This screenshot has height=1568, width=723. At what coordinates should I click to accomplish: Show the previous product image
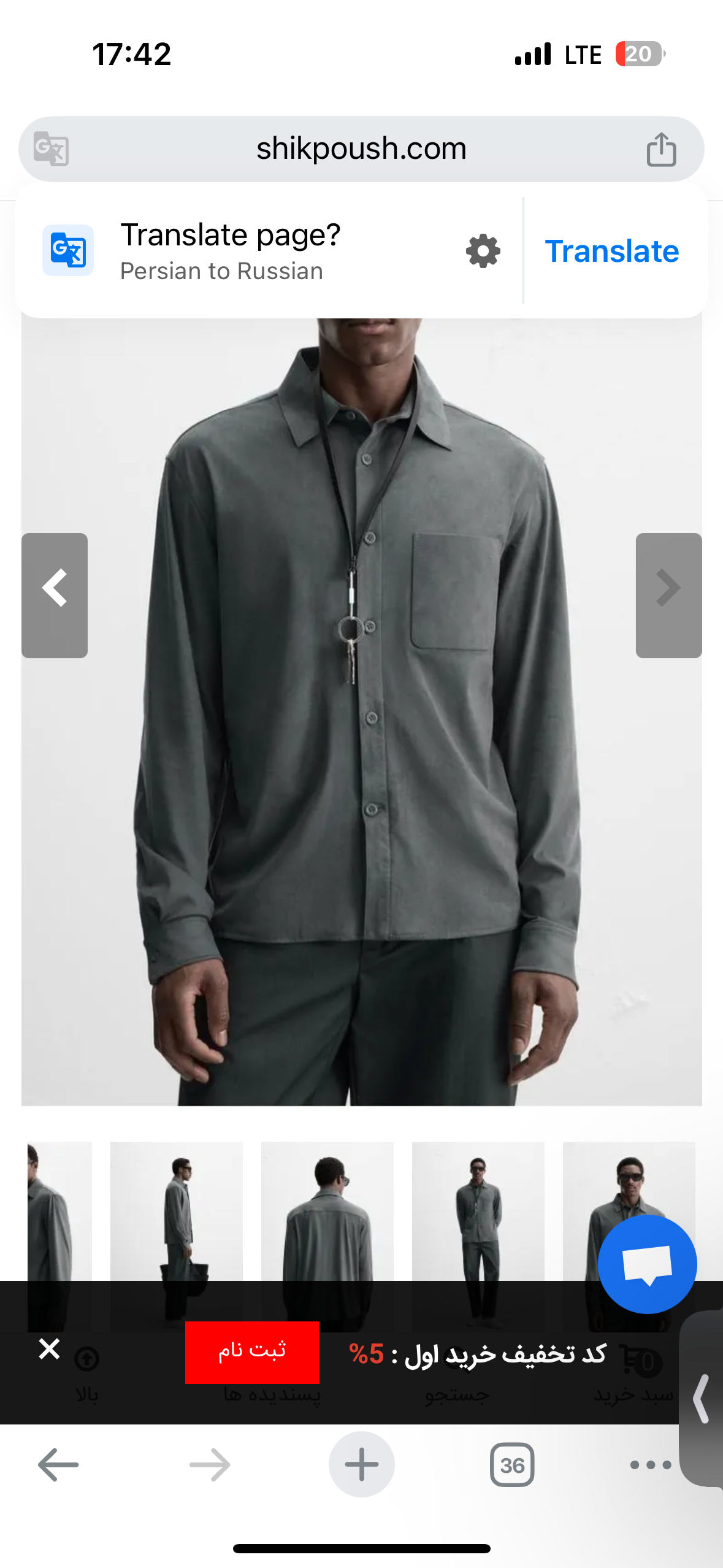click(55, 595)
